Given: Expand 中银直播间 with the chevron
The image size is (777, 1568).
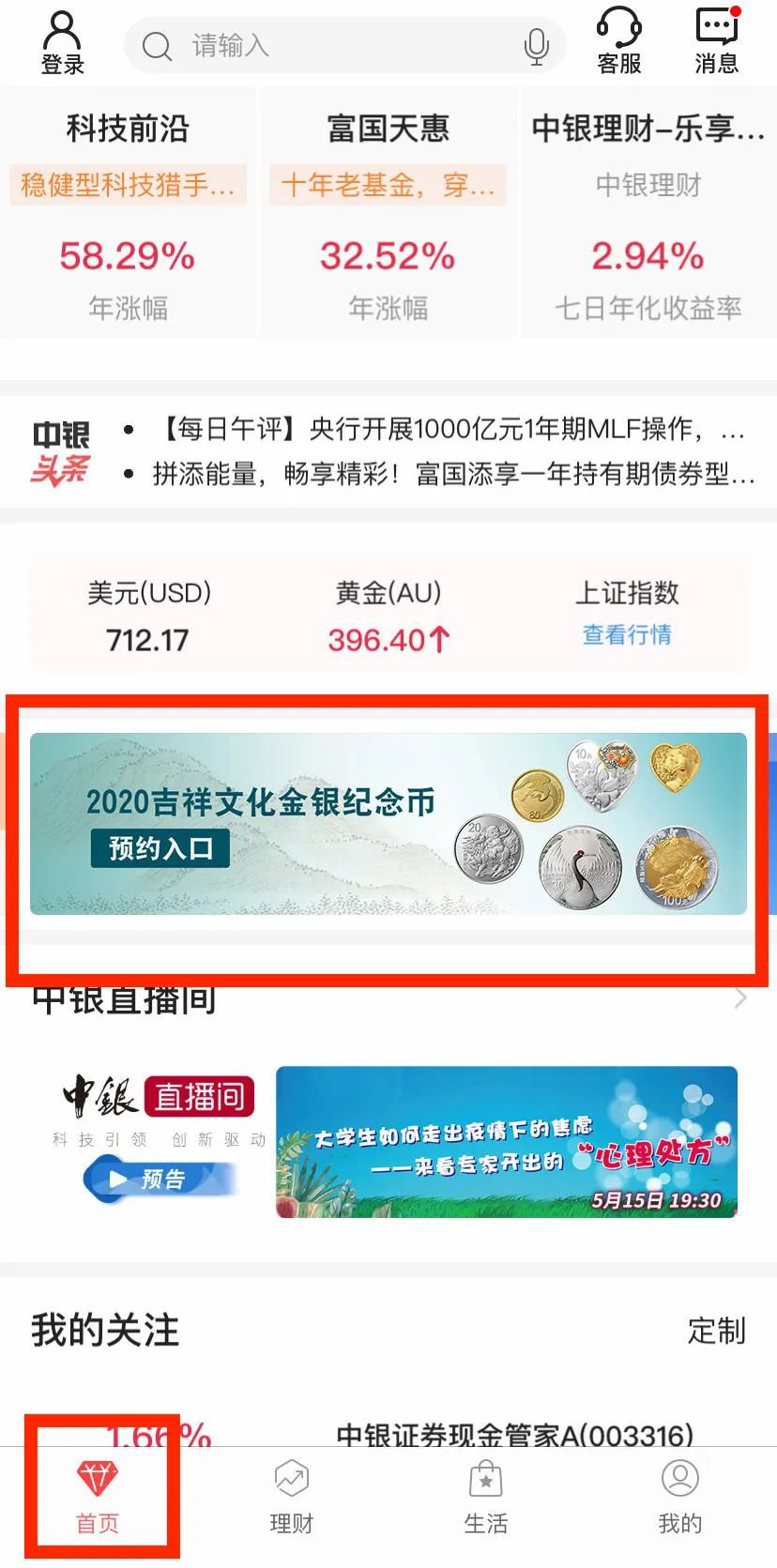Looking at the screenshot, I should click(740, 998).
